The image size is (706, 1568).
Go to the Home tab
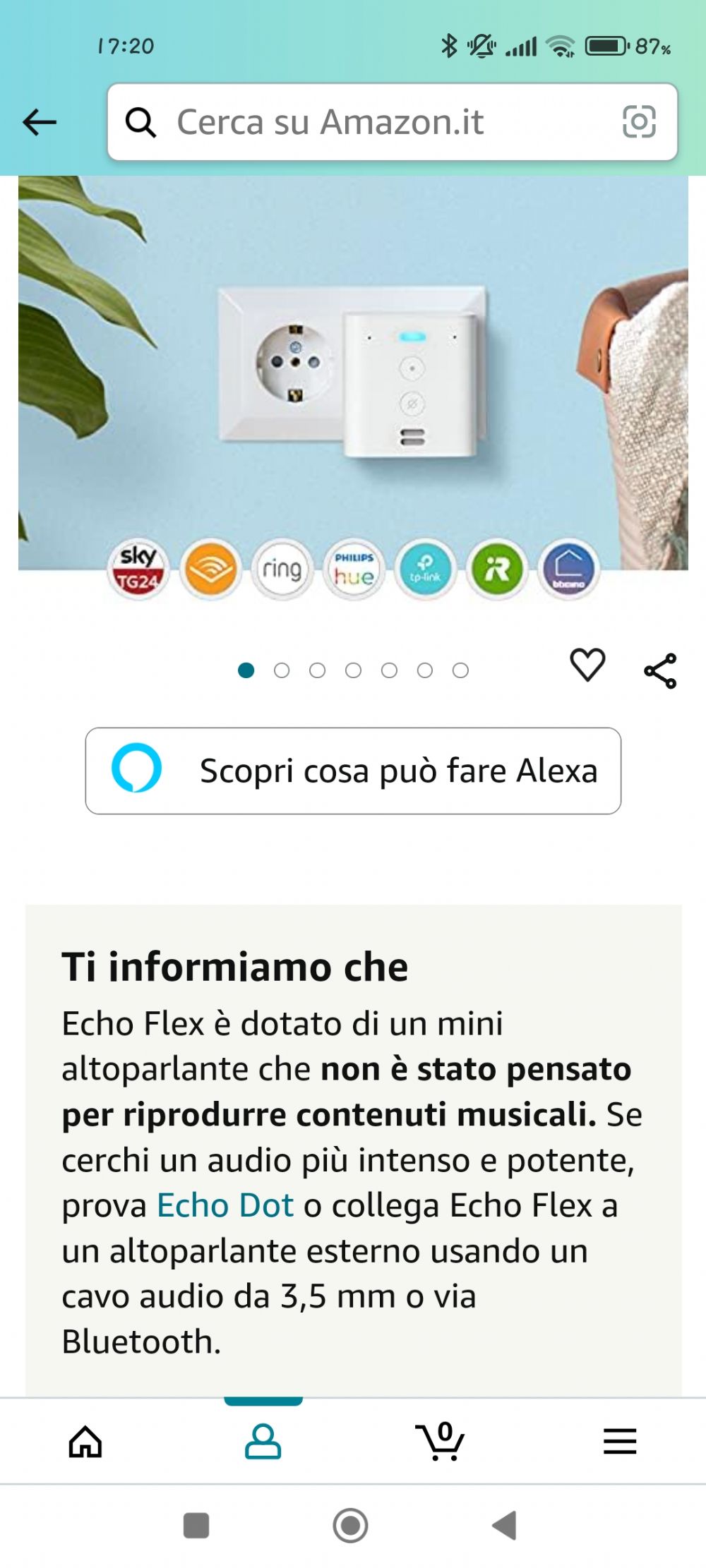tap(85, 1441)
